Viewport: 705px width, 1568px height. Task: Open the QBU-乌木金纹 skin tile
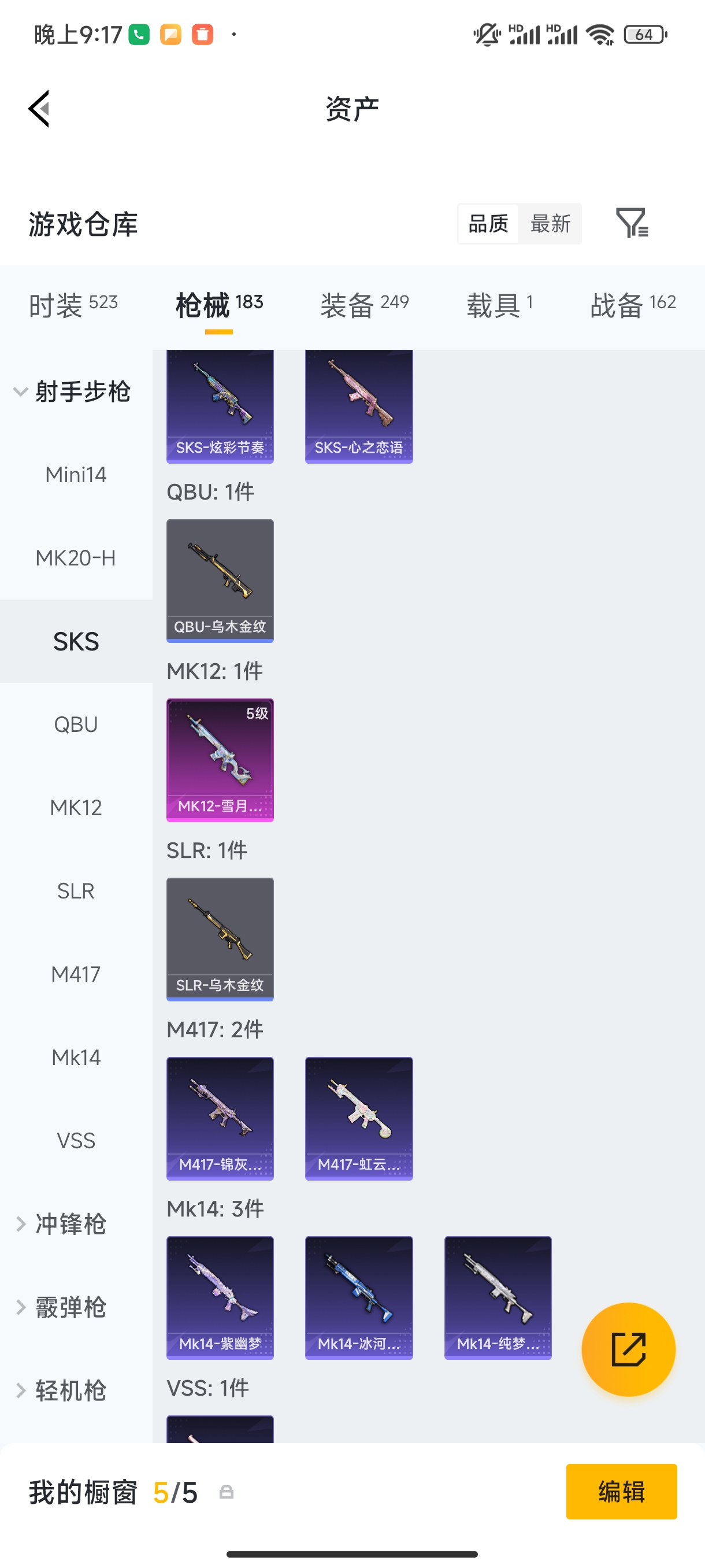(x=220, y=579)
